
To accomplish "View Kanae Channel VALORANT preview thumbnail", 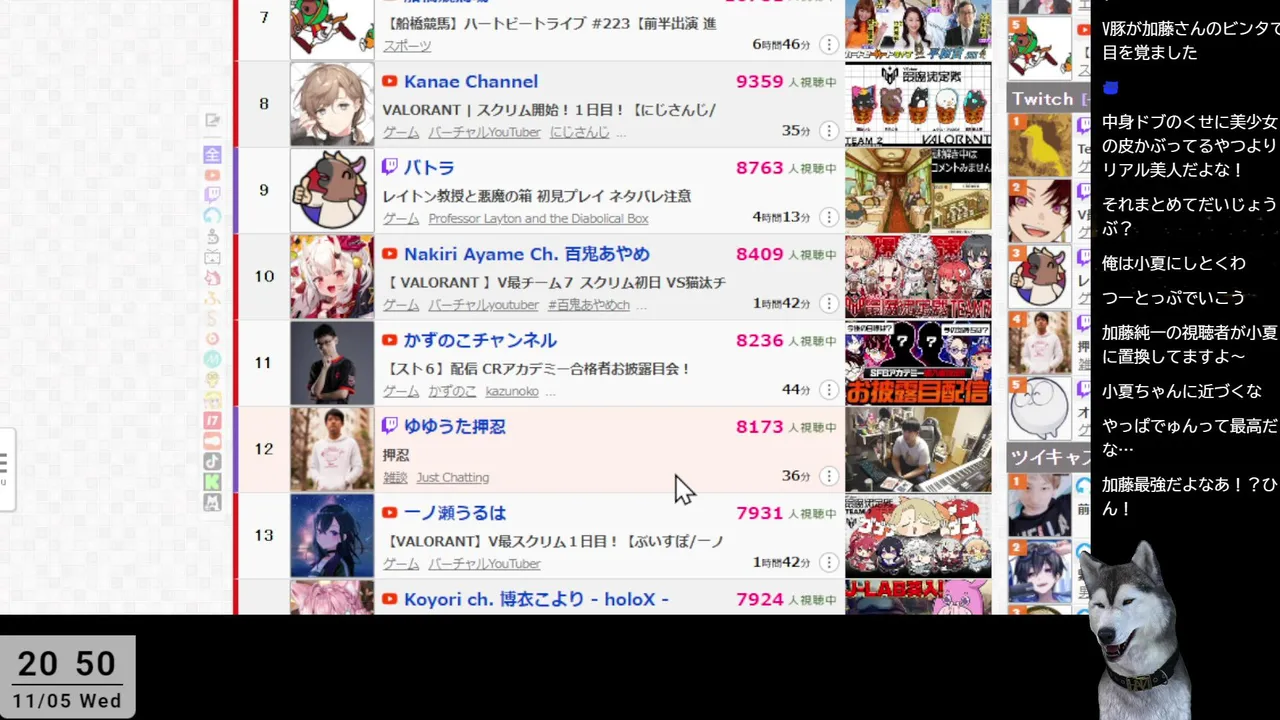I will click(918, 104).
